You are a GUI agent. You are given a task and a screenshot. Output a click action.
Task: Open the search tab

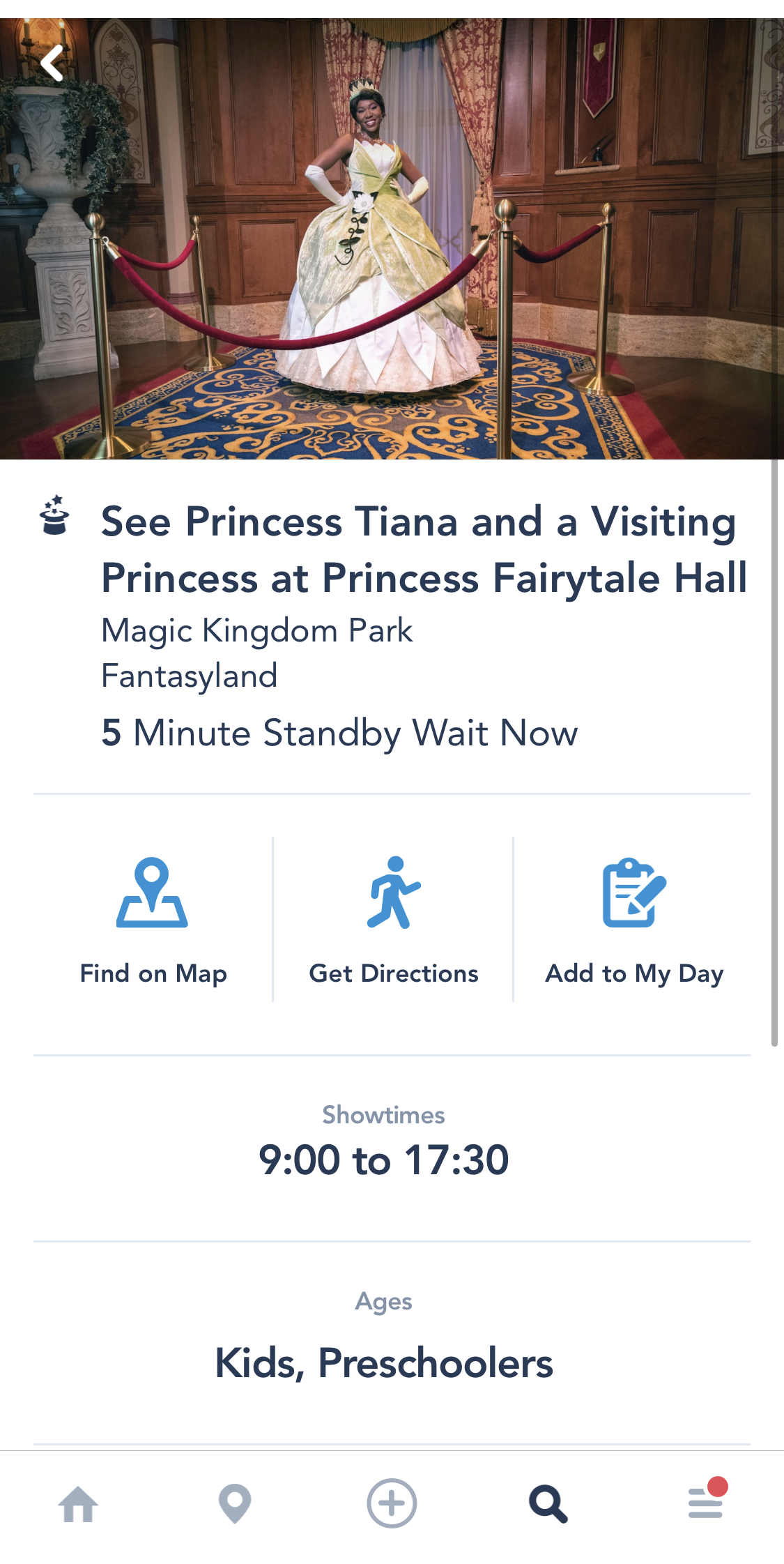[548, 1503]
